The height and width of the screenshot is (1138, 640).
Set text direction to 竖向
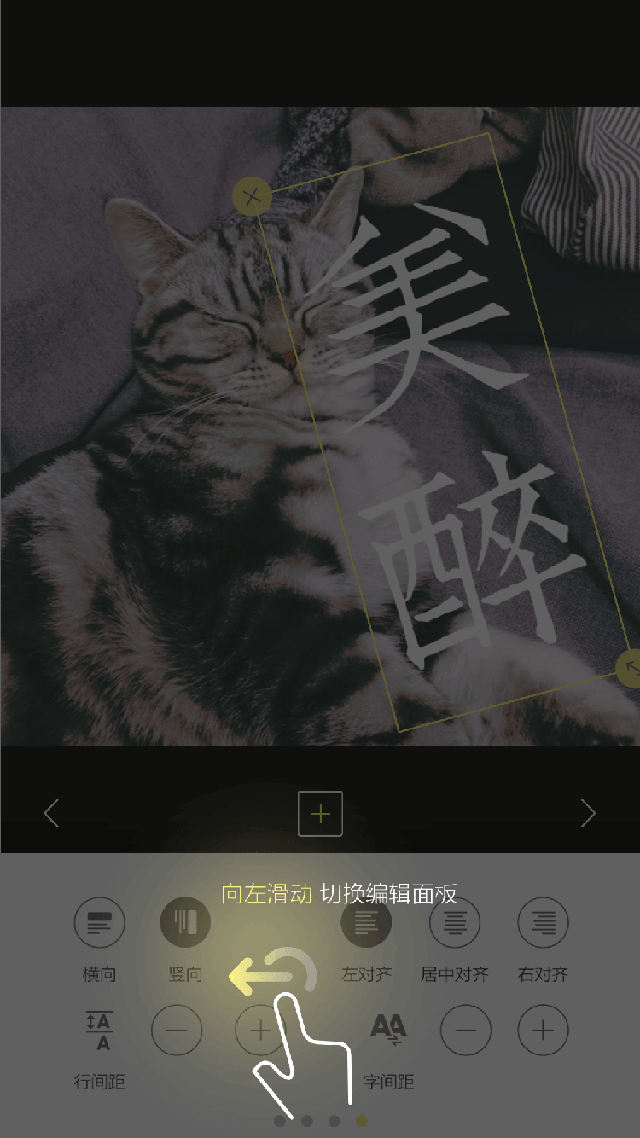(x=186, y=922)
